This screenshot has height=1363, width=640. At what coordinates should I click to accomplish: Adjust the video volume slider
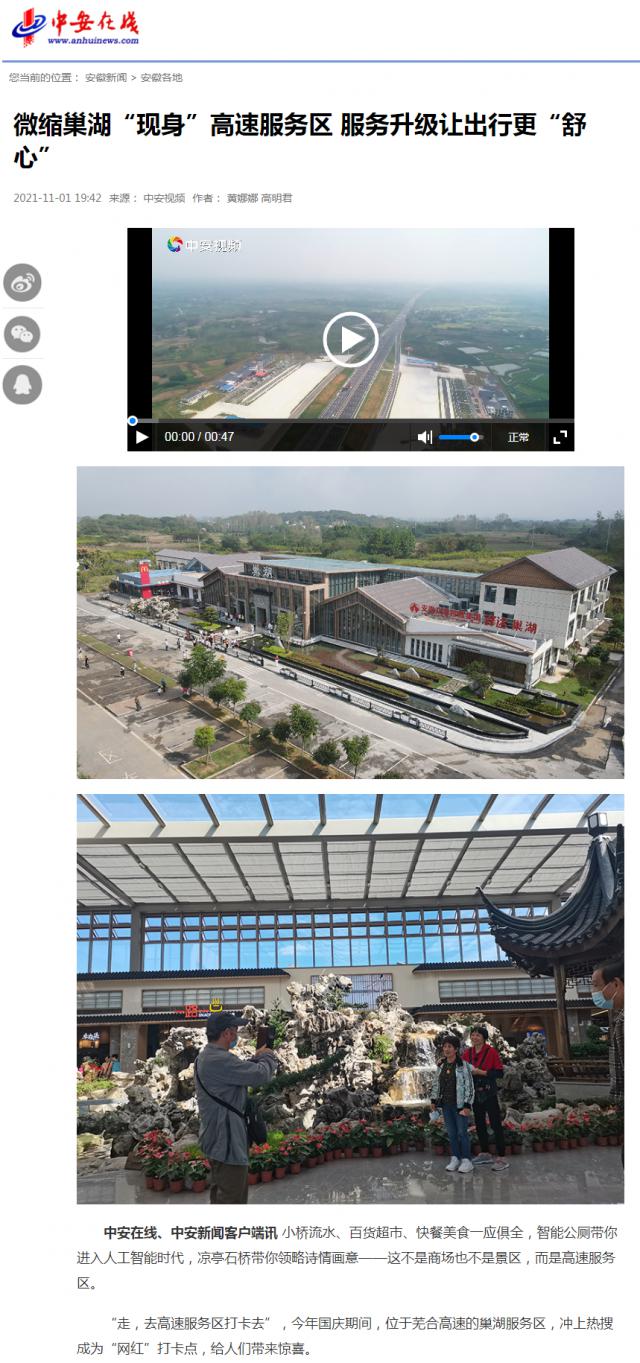(x=460, y=437)
